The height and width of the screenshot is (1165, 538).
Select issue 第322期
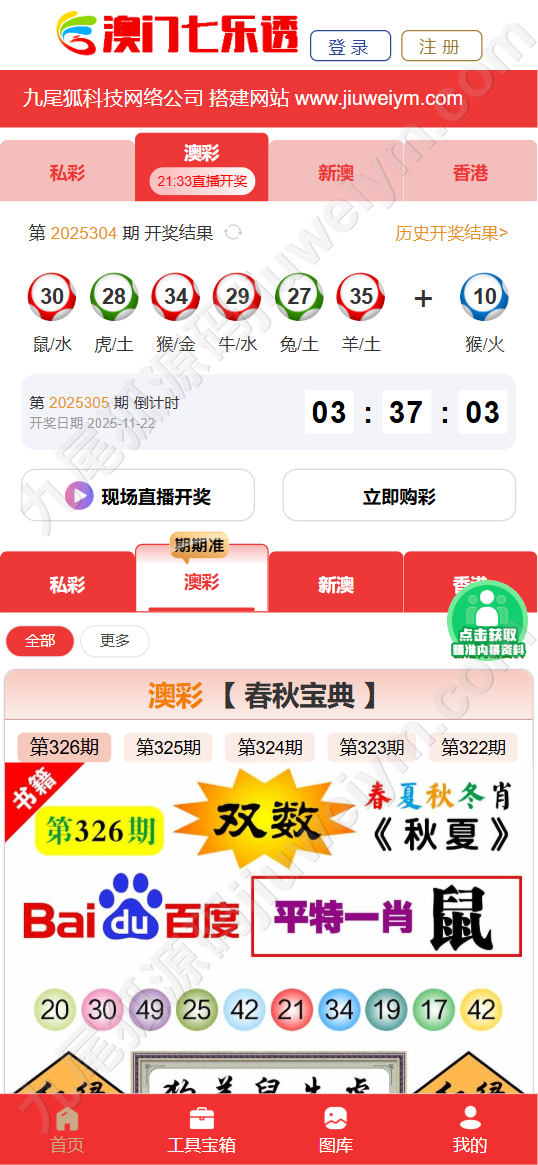tap(473, 747)
